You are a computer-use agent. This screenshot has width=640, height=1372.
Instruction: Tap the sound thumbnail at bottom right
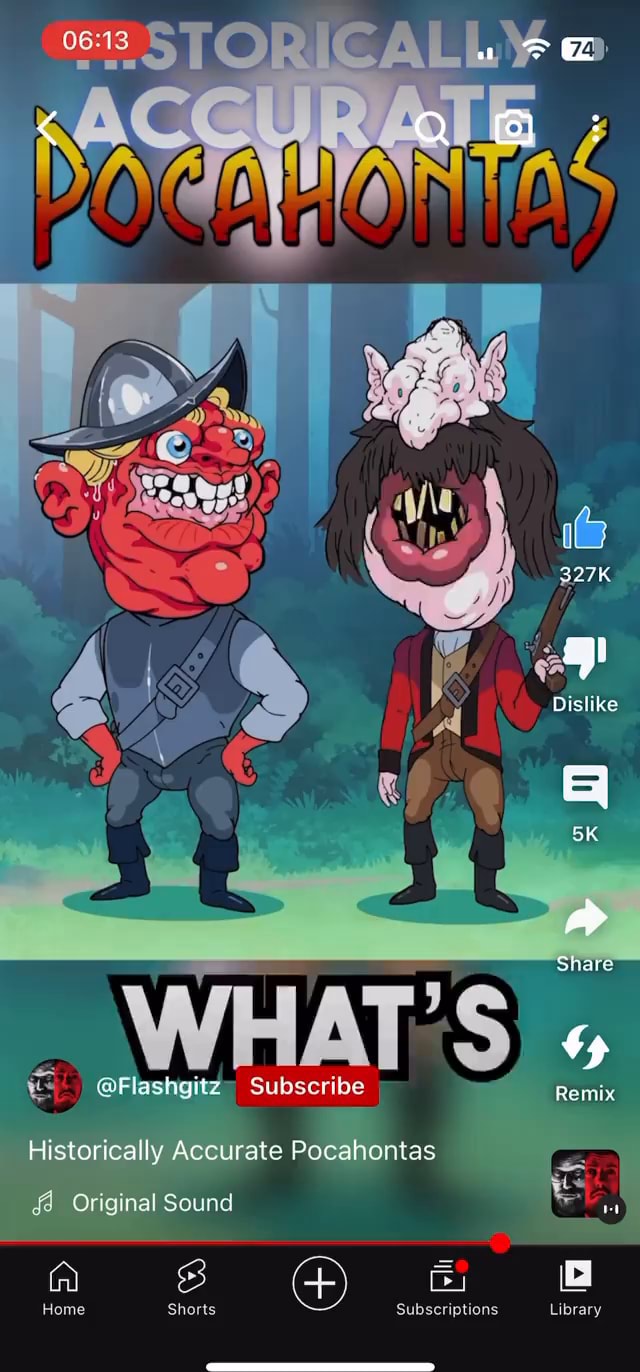click(585, 1184)
